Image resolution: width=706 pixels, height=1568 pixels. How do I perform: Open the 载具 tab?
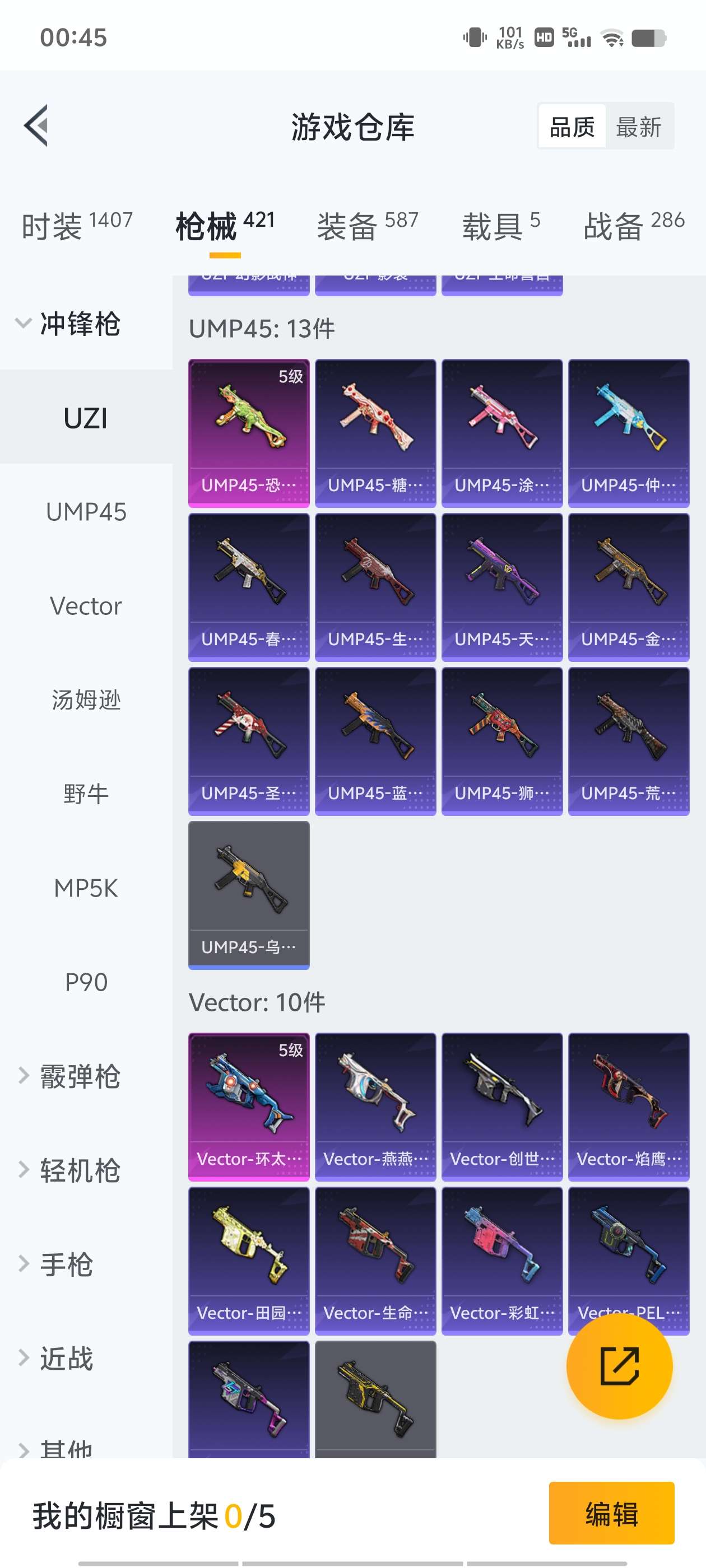501,226
